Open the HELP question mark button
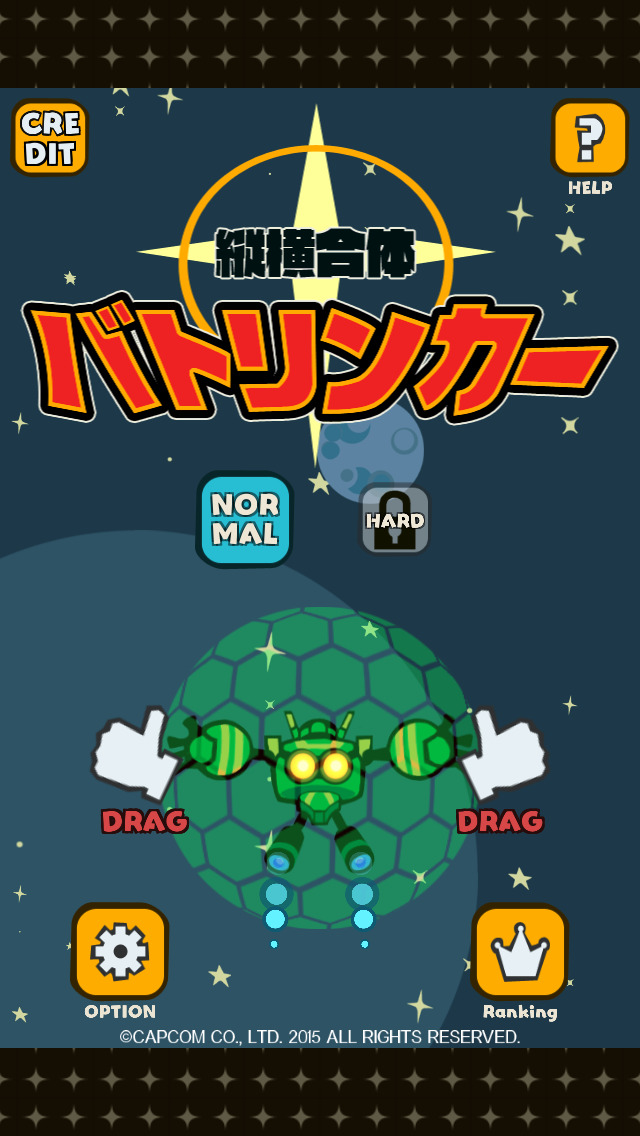The image size is (640, 1136). pos(589,139)
